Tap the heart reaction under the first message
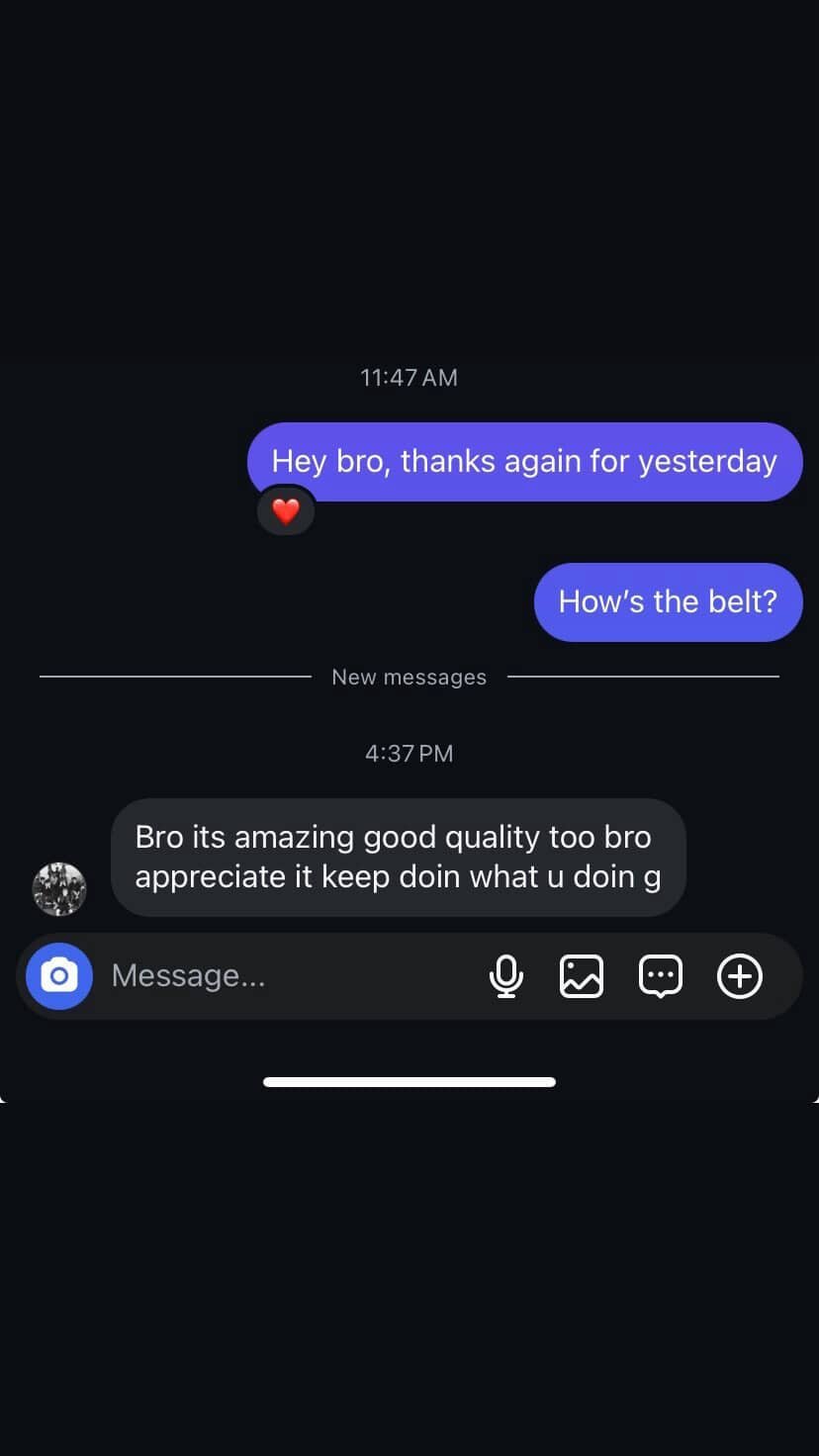This screenshot has height=1456, width=819. point(286,511)
